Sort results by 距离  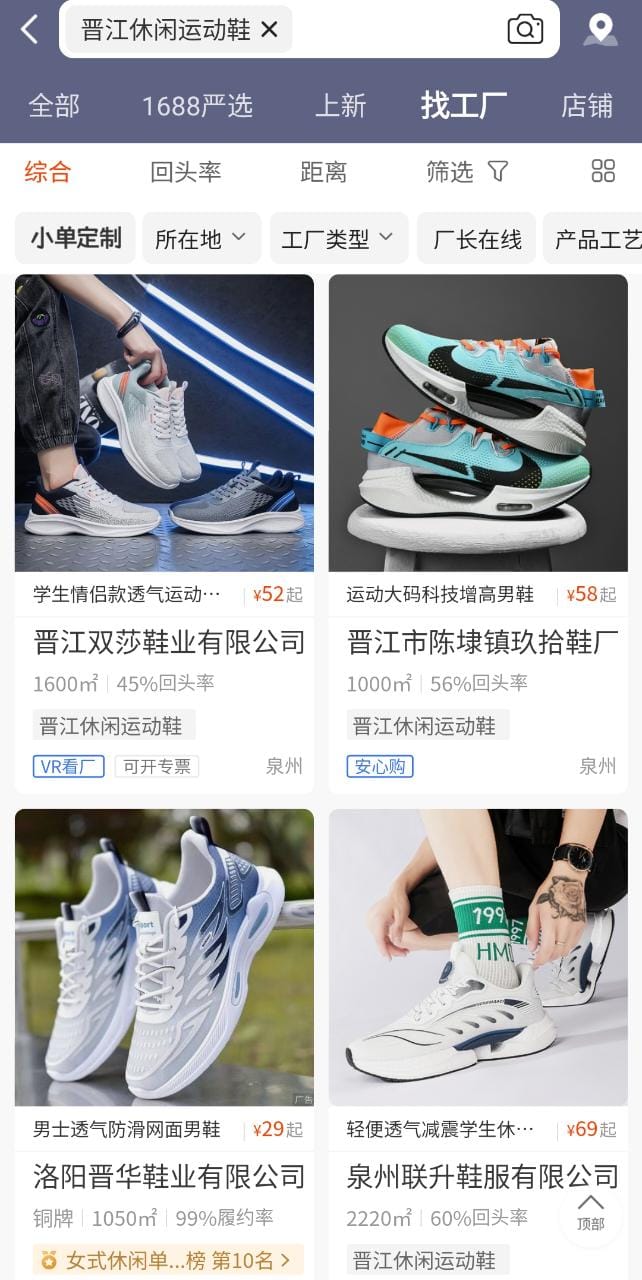coord(323,172)
